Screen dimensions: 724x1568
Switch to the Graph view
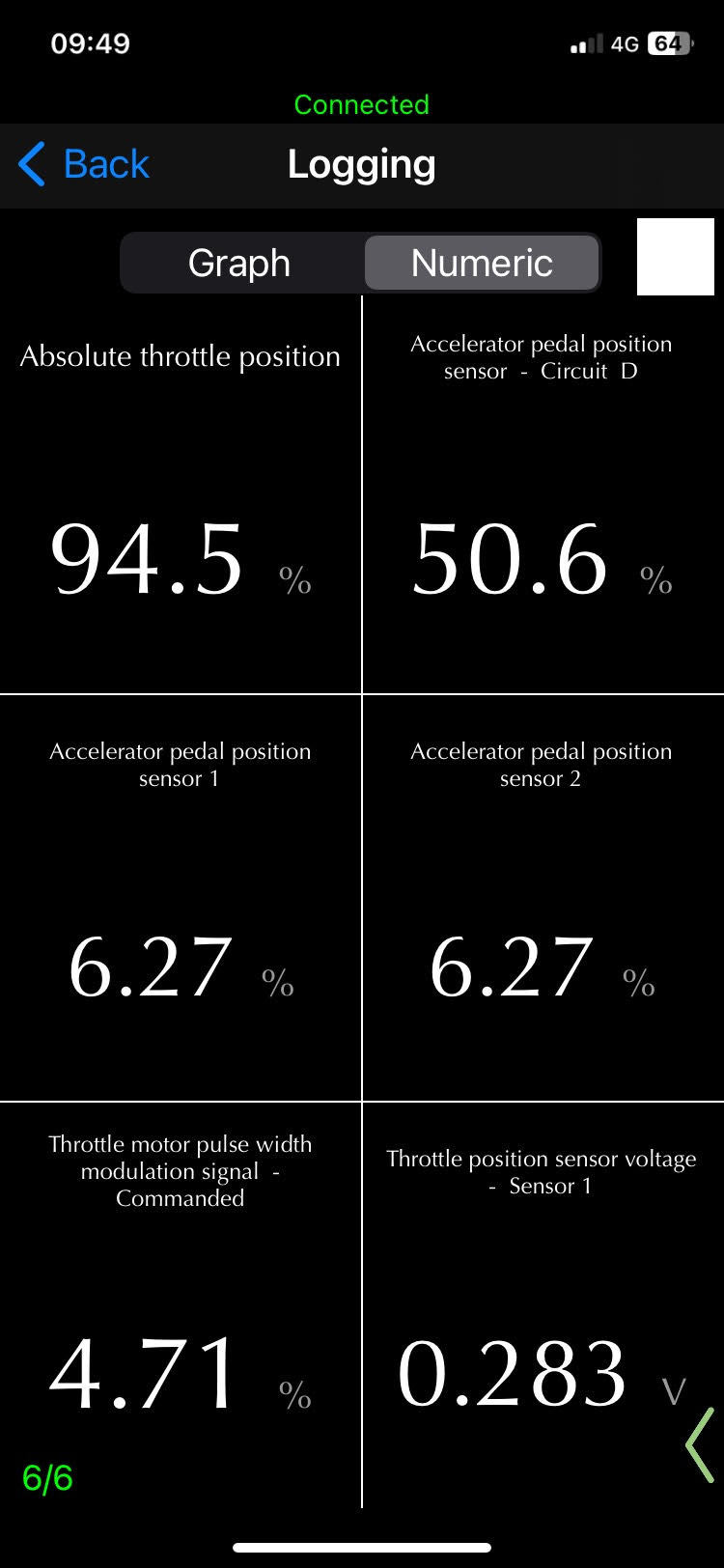coord(239,263)
